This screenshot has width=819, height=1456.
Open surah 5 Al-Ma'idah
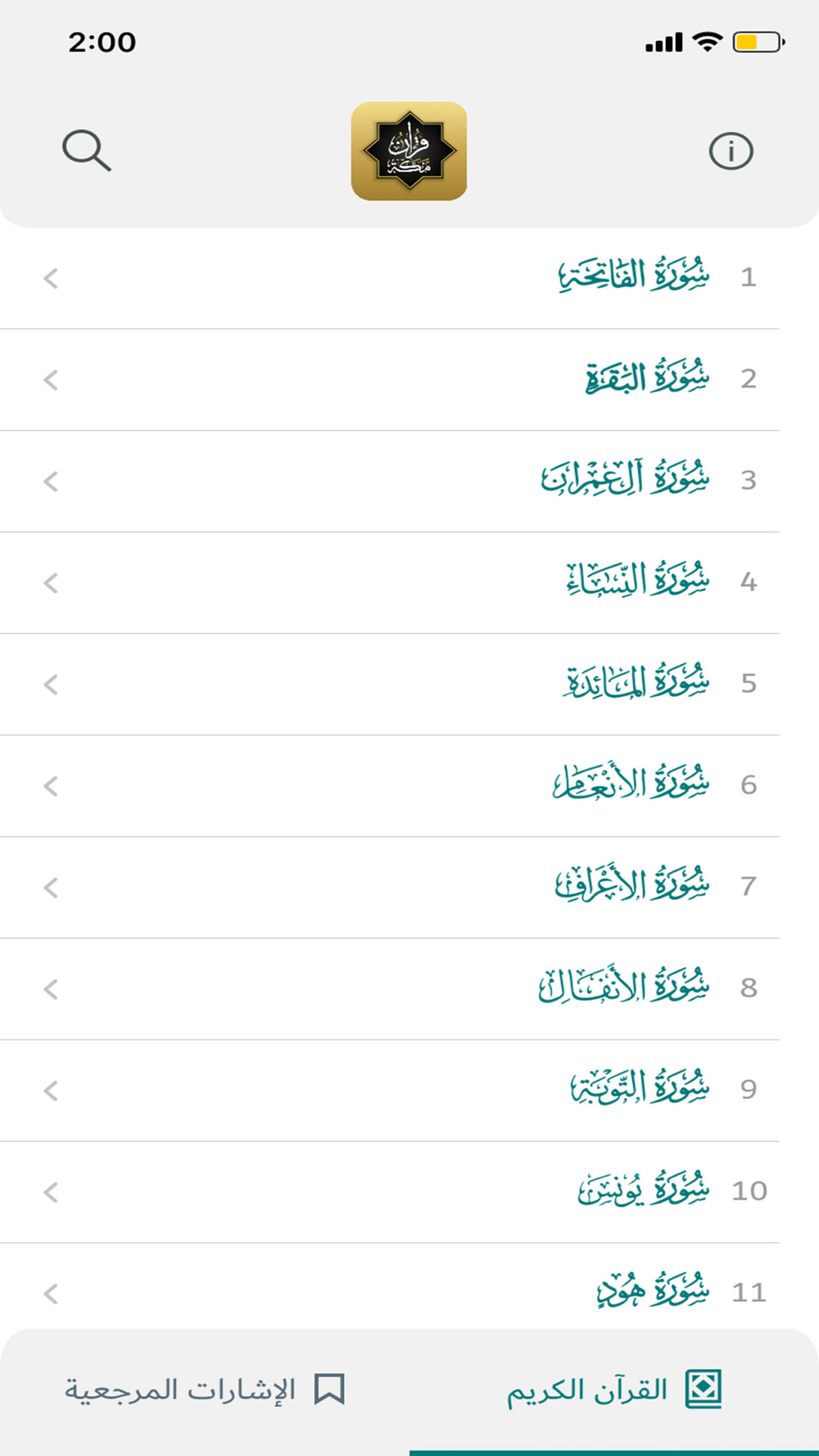[409, 685]
